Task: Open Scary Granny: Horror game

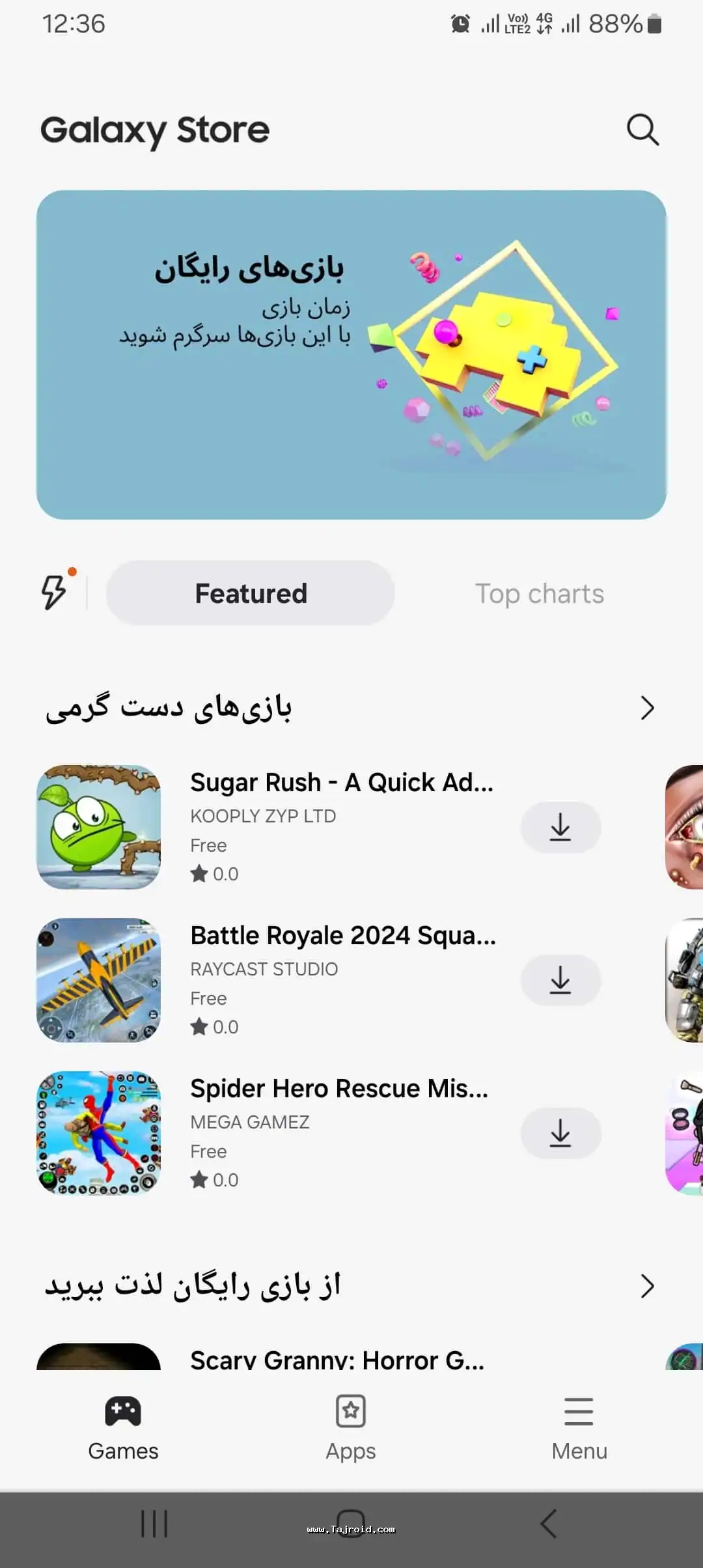Action: (337, 1360)
